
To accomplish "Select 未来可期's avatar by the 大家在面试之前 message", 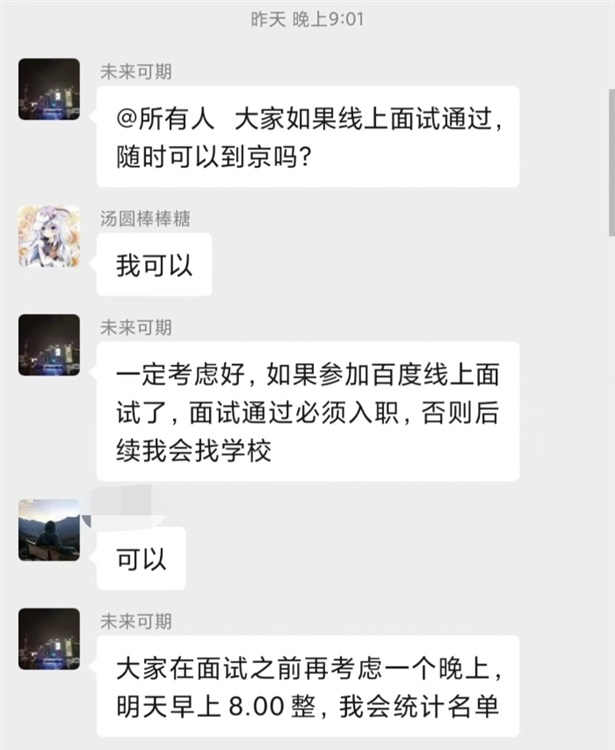I will pos(49,638).
